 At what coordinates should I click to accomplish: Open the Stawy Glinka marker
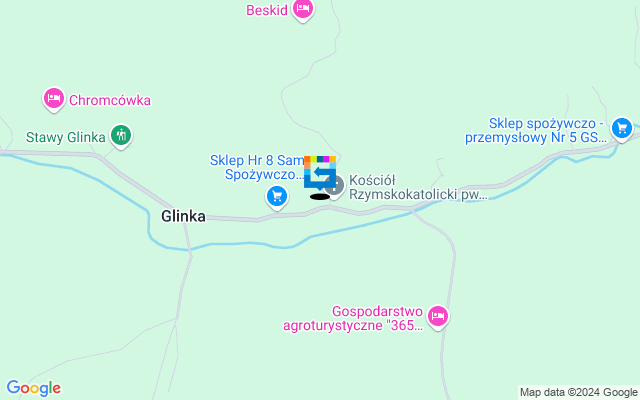[121, 135]
